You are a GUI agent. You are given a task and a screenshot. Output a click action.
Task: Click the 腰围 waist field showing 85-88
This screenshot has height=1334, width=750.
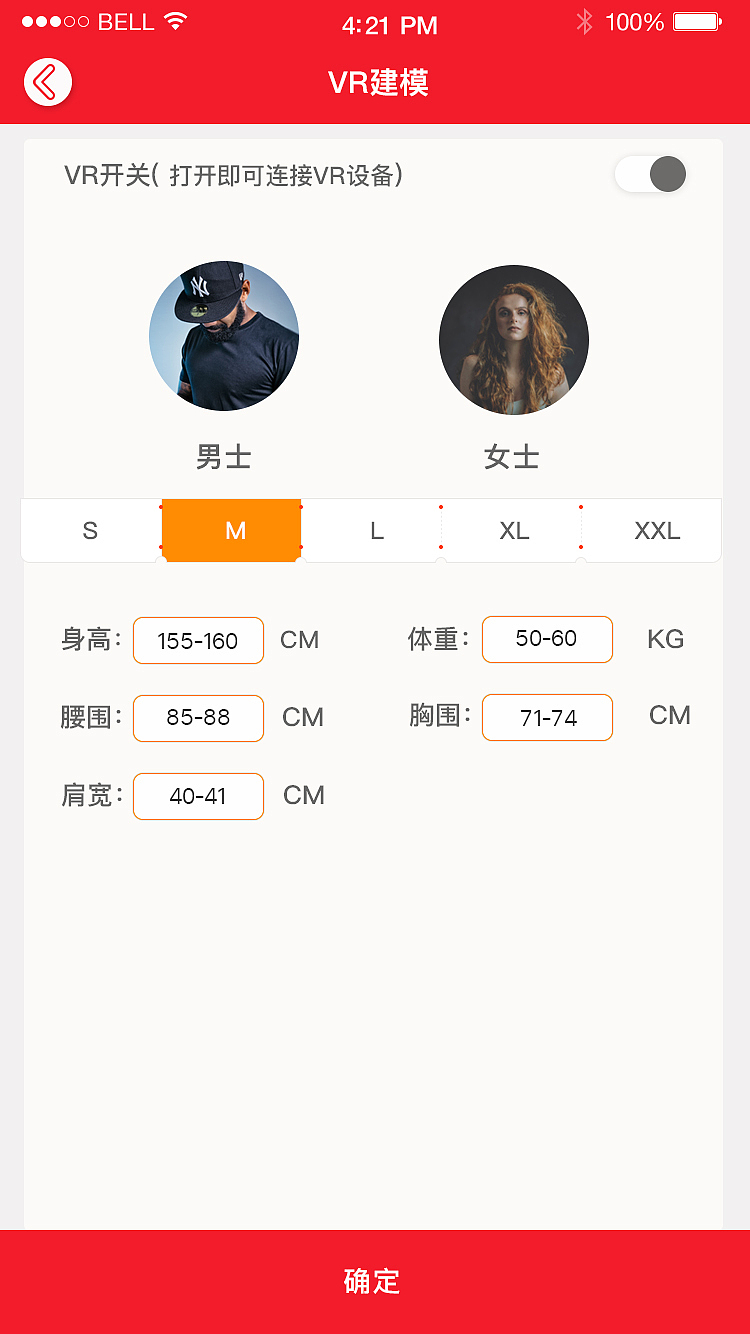[198, 717]
